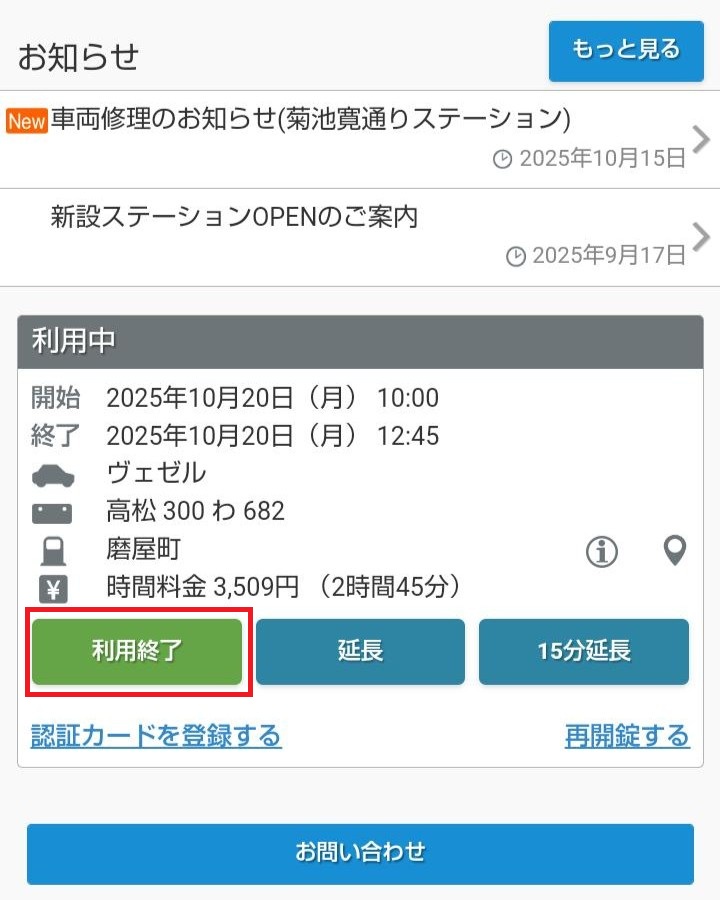Open the station info icon

pyautogui.click(x=602, y=551)
